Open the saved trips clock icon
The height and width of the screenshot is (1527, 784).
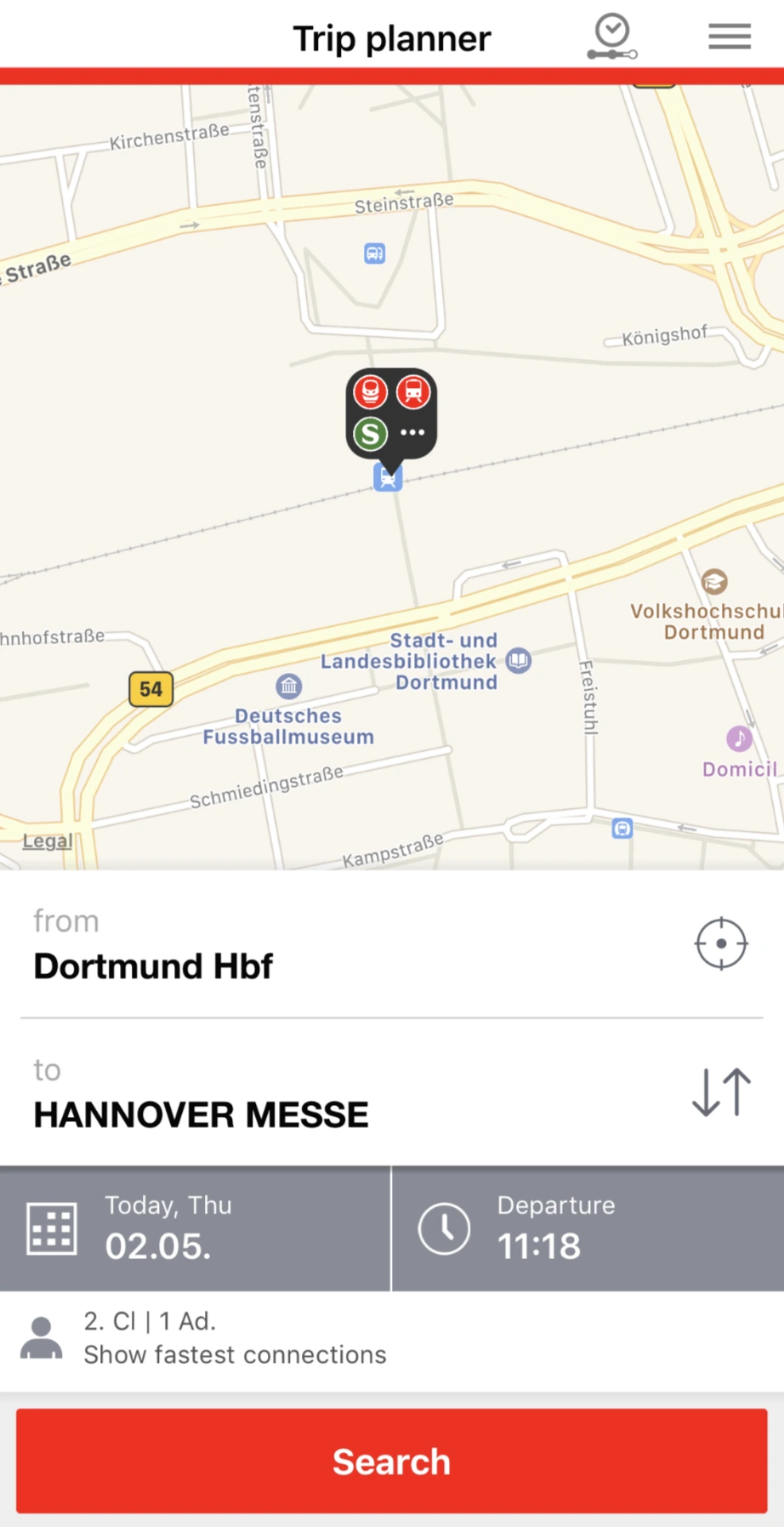(x=612, y=37)
